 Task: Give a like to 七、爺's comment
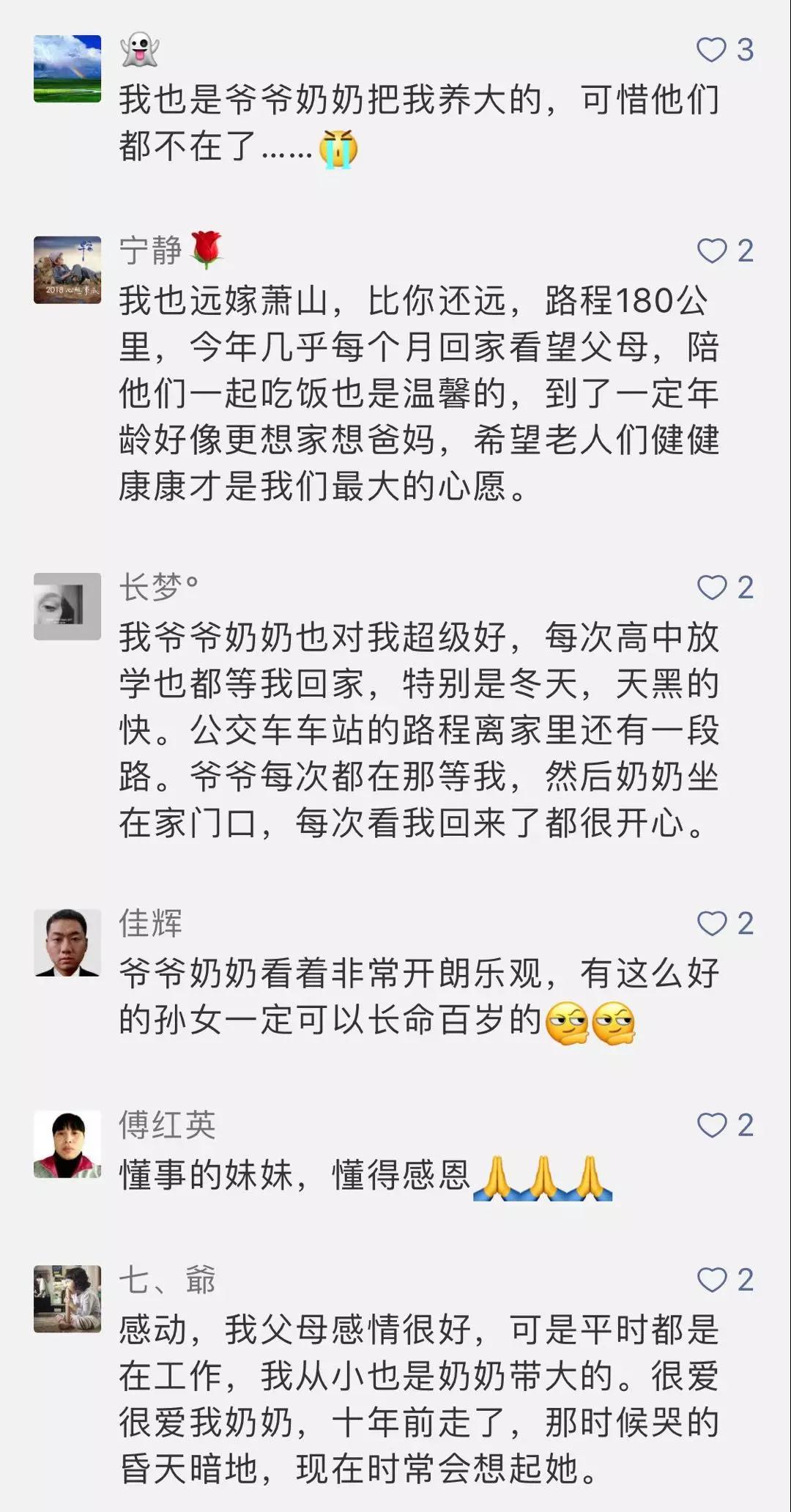tap(711, 1280)
